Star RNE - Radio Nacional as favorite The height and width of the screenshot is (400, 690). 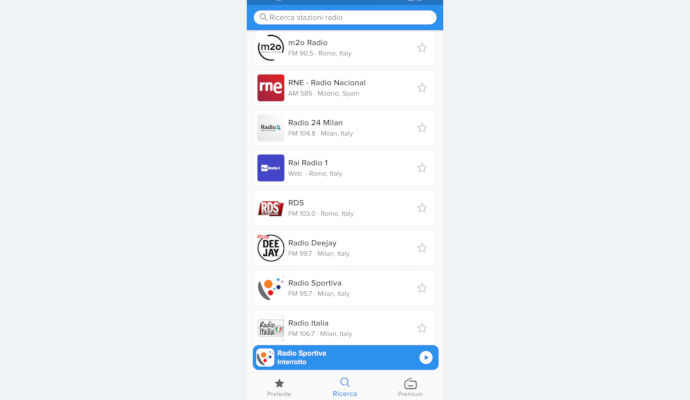coord(422,88)
